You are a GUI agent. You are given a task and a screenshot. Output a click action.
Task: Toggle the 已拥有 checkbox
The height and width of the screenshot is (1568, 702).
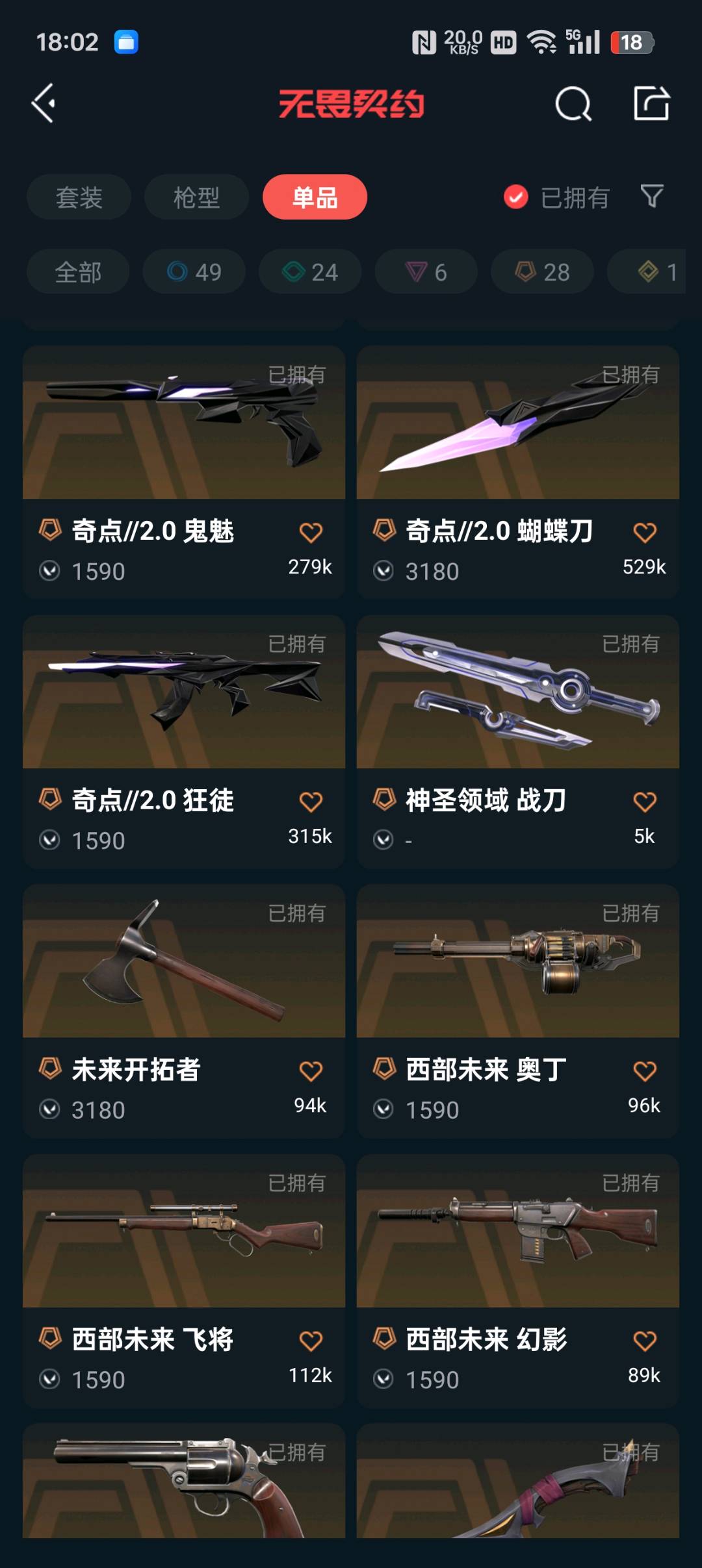coord(516,197)
